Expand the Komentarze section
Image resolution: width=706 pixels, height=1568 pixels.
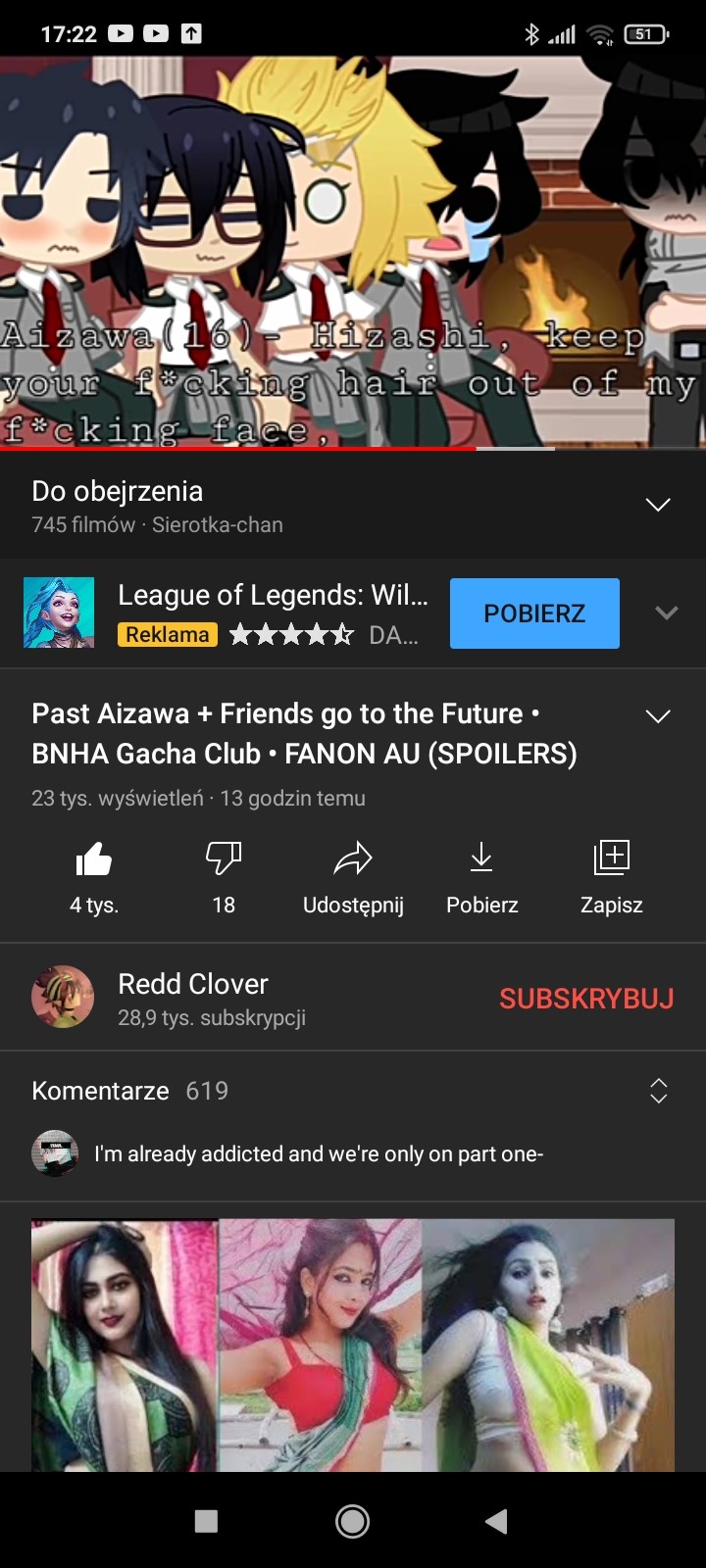click(659, 1091)
